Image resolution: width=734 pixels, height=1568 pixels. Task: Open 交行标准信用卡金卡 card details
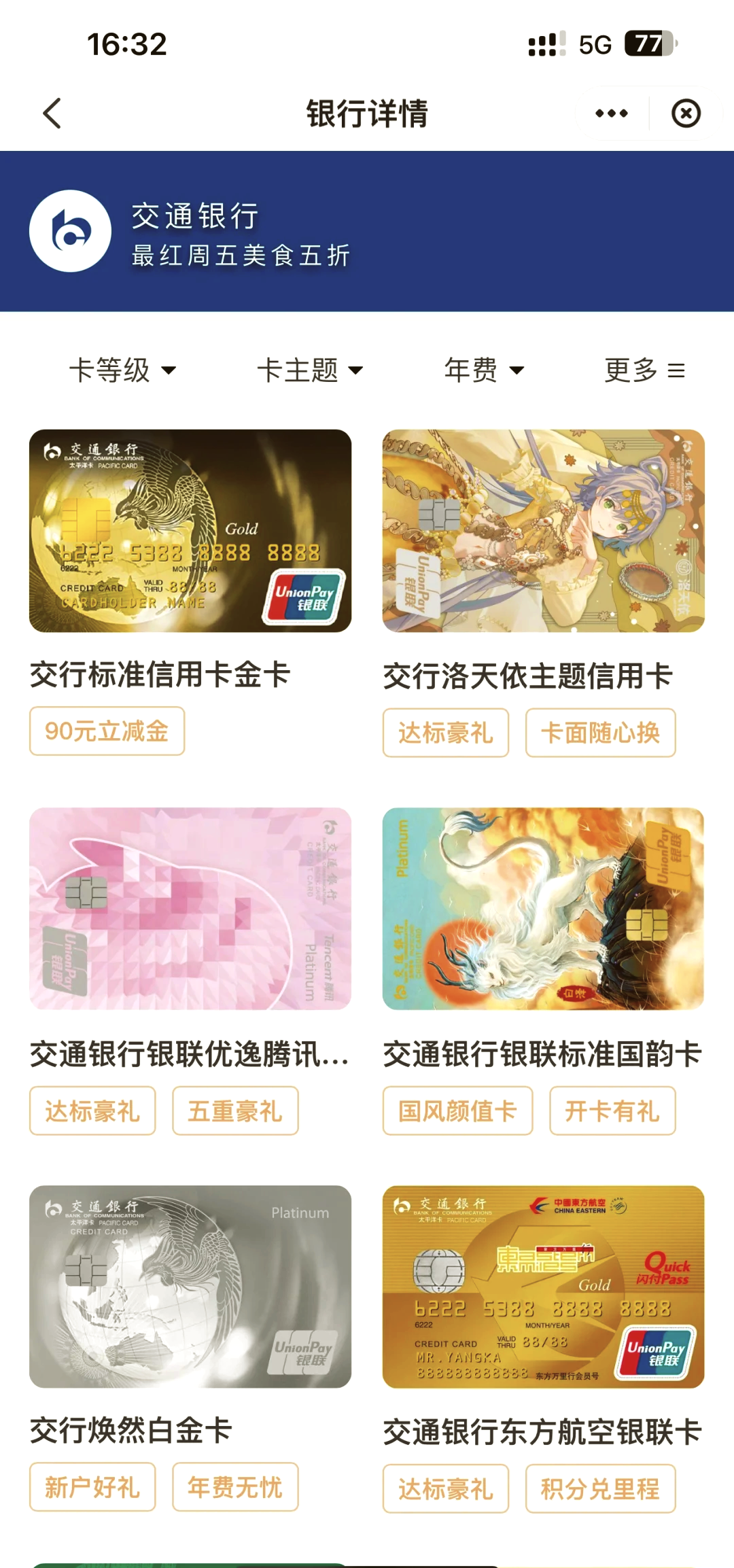click(x=190, y=531)
